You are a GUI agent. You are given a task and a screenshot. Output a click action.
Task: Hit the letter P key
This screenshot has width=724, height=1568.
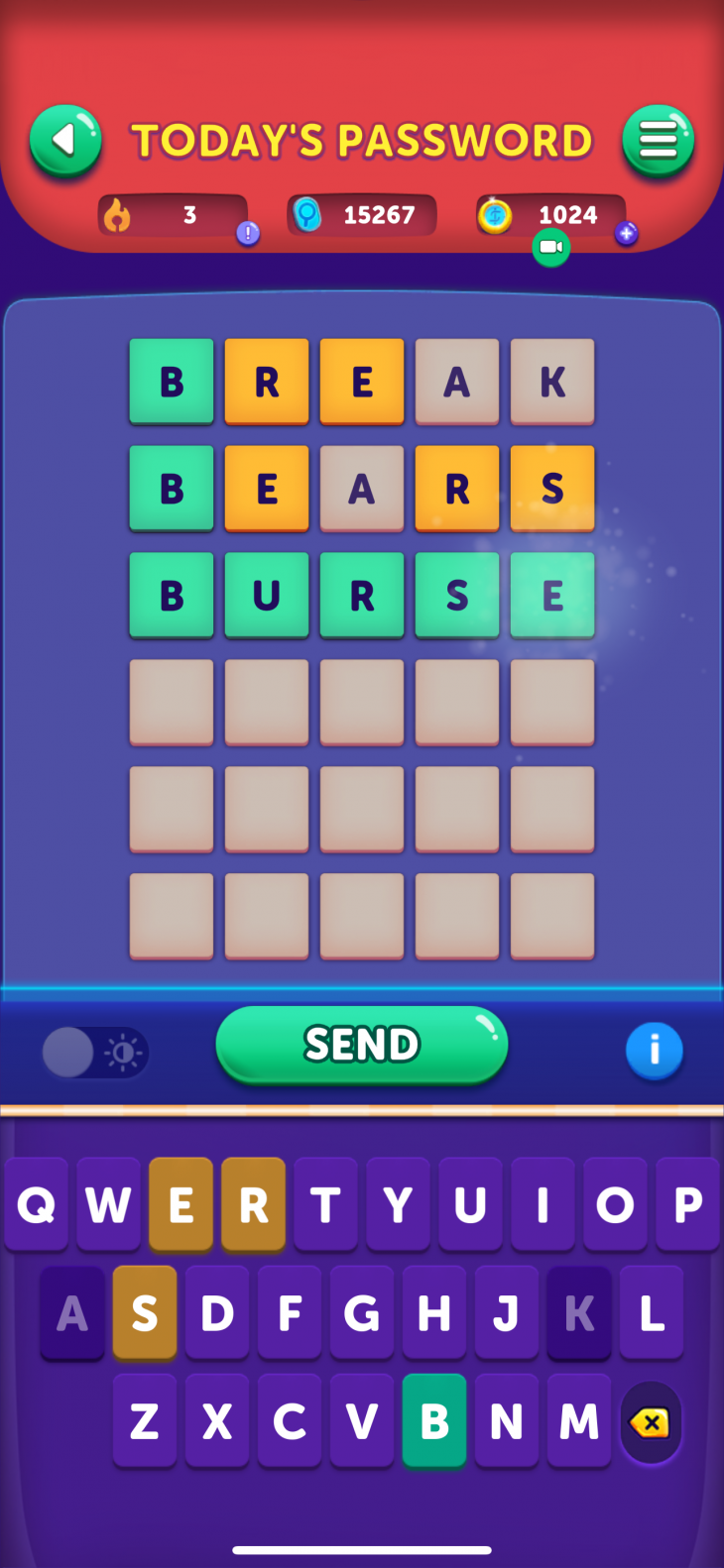[687, 1204]
